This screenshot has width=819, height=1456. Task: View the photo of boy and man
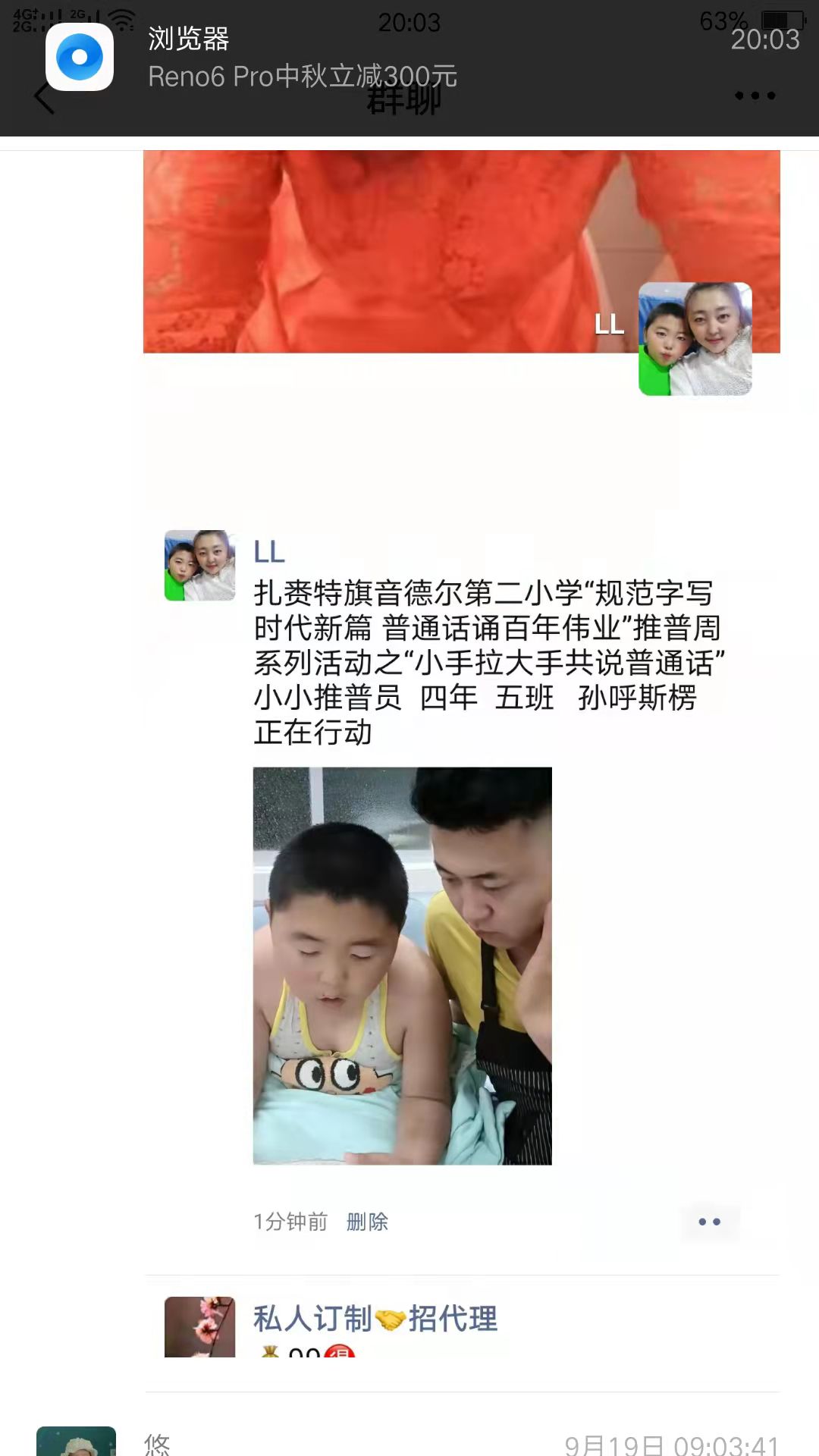point(402,965)
